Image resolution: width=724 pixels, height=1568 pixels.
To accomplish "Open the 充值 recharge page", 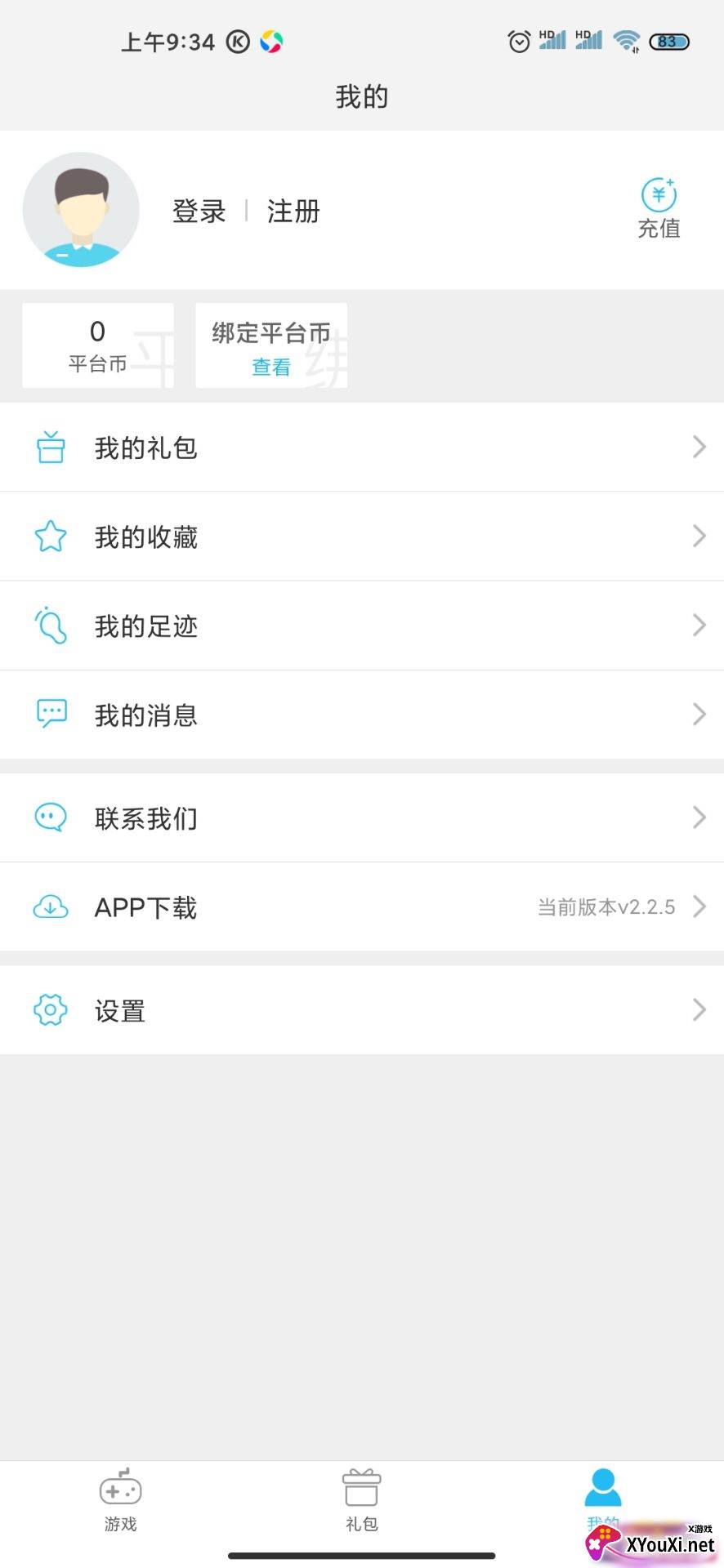I will click(659, 209).
